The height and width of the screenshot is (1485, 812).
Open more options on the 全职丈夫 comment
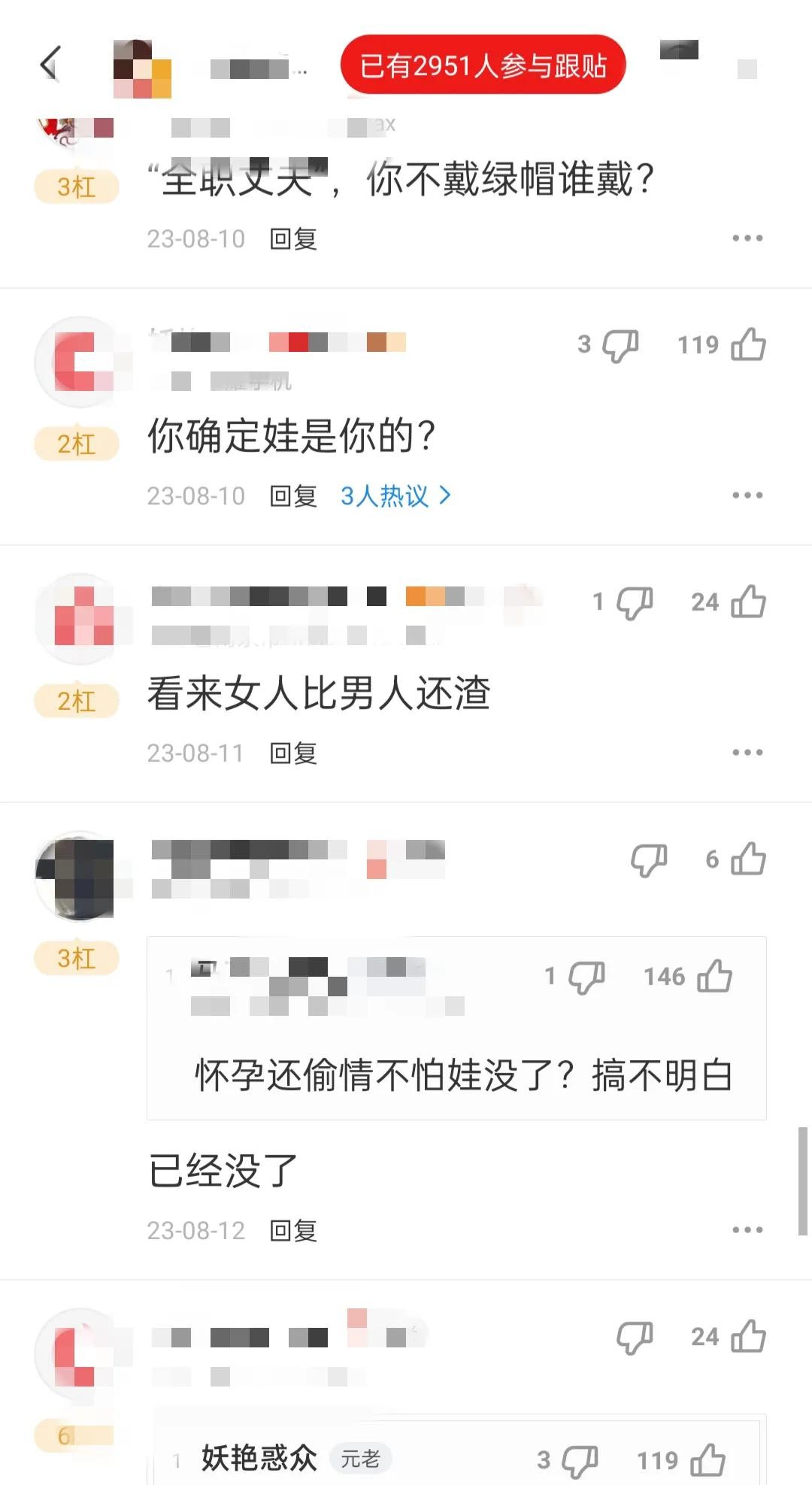[747, 238]
